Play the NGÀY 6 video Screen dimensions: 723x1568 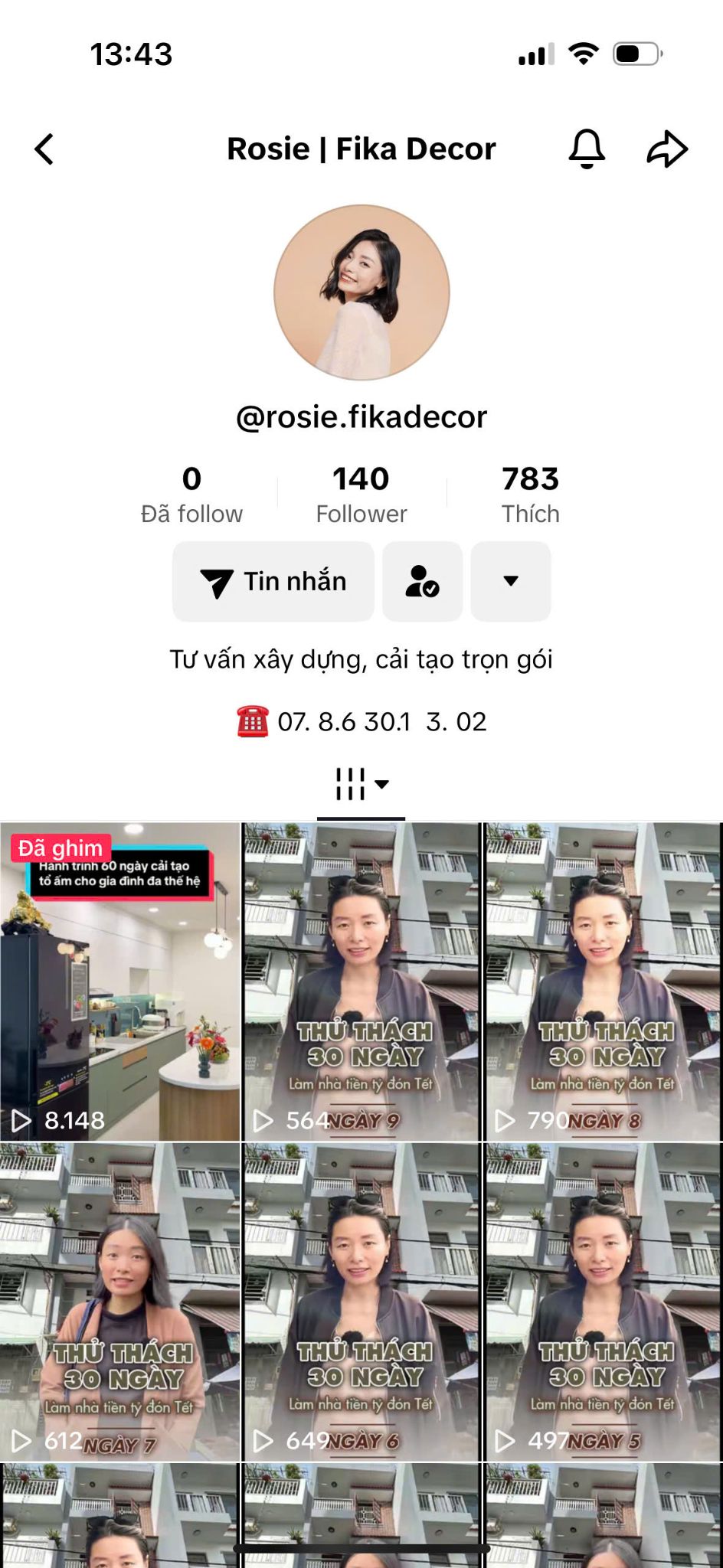coord(361,1302)
